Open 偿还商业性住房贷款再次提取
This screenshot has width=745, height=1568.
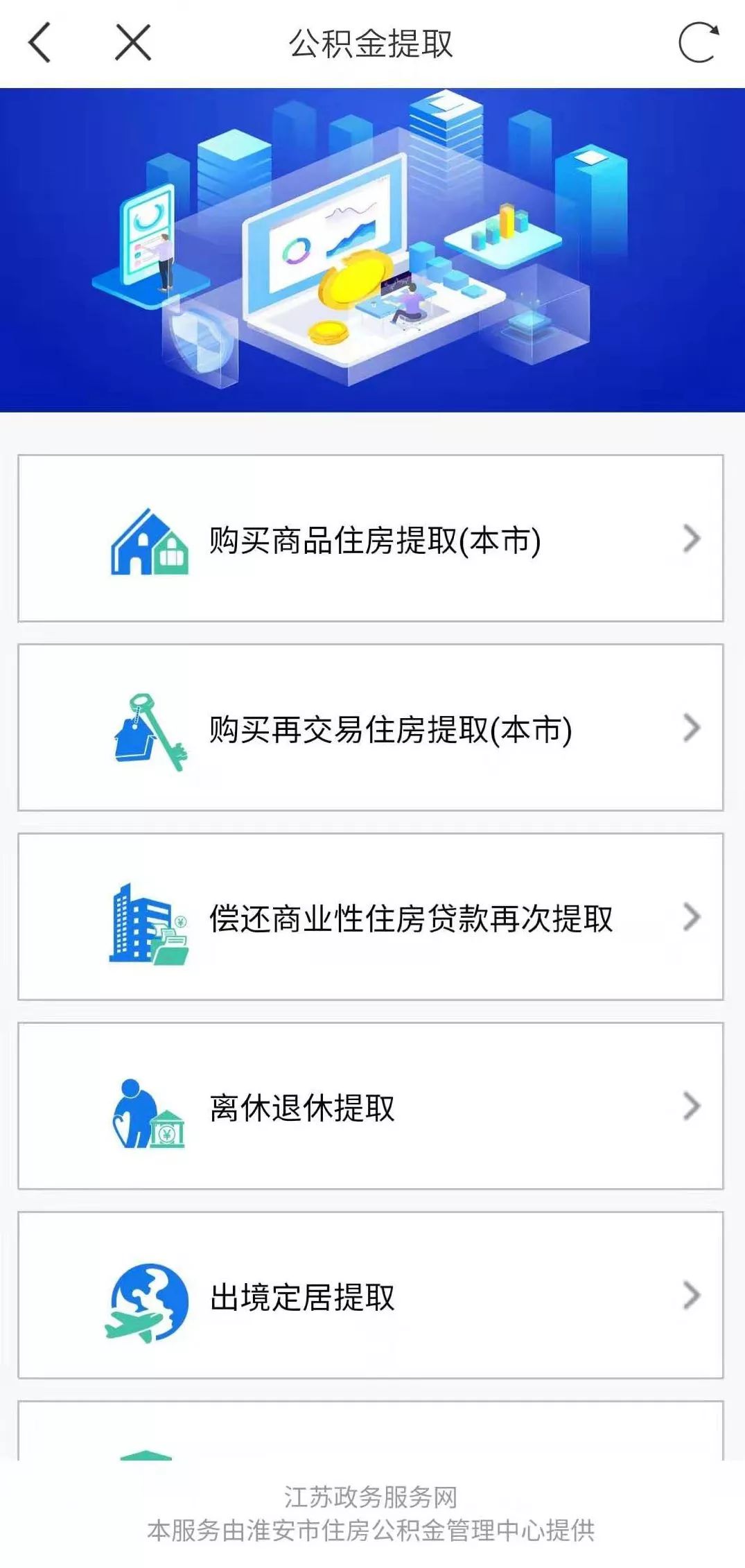coord(371,917)
